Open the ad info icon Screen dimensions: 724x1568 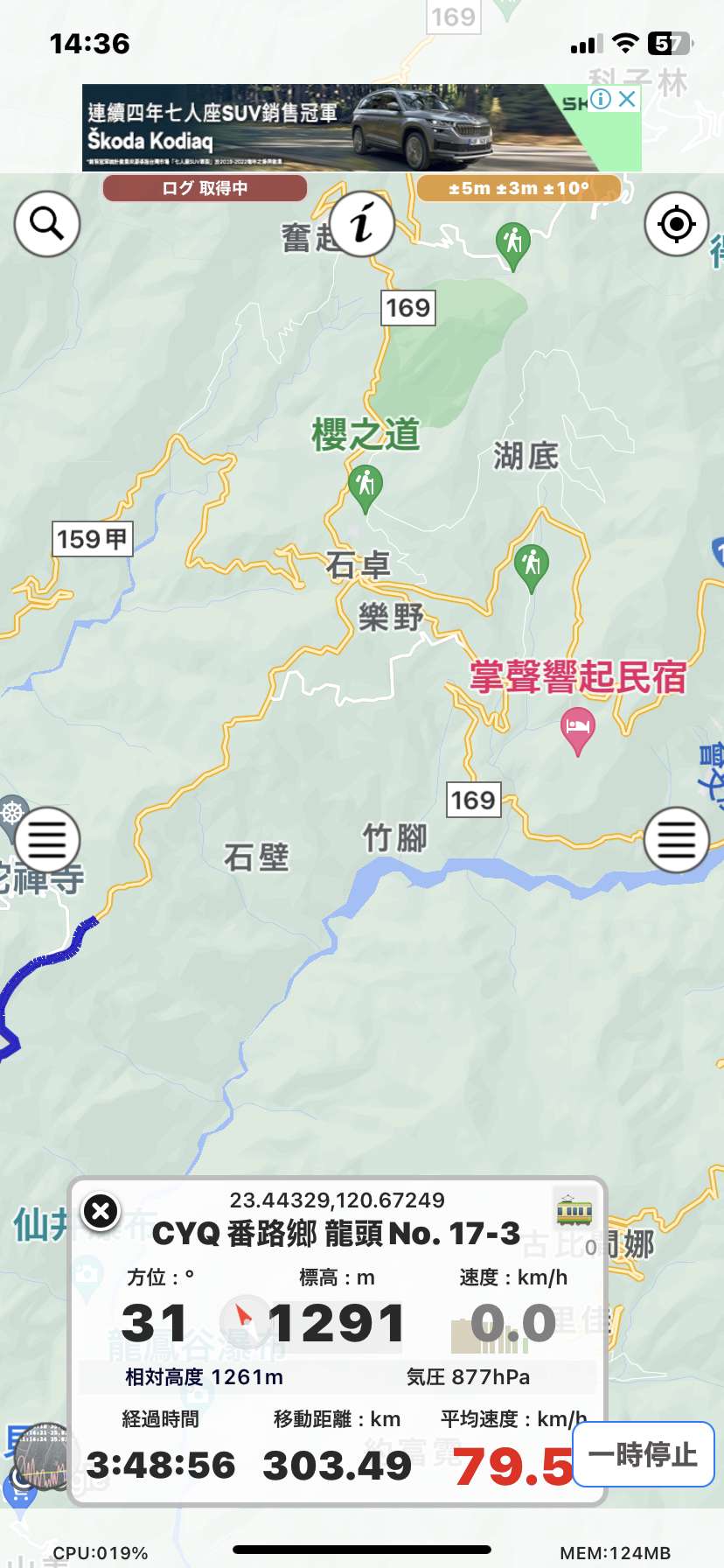coord(601,99)
